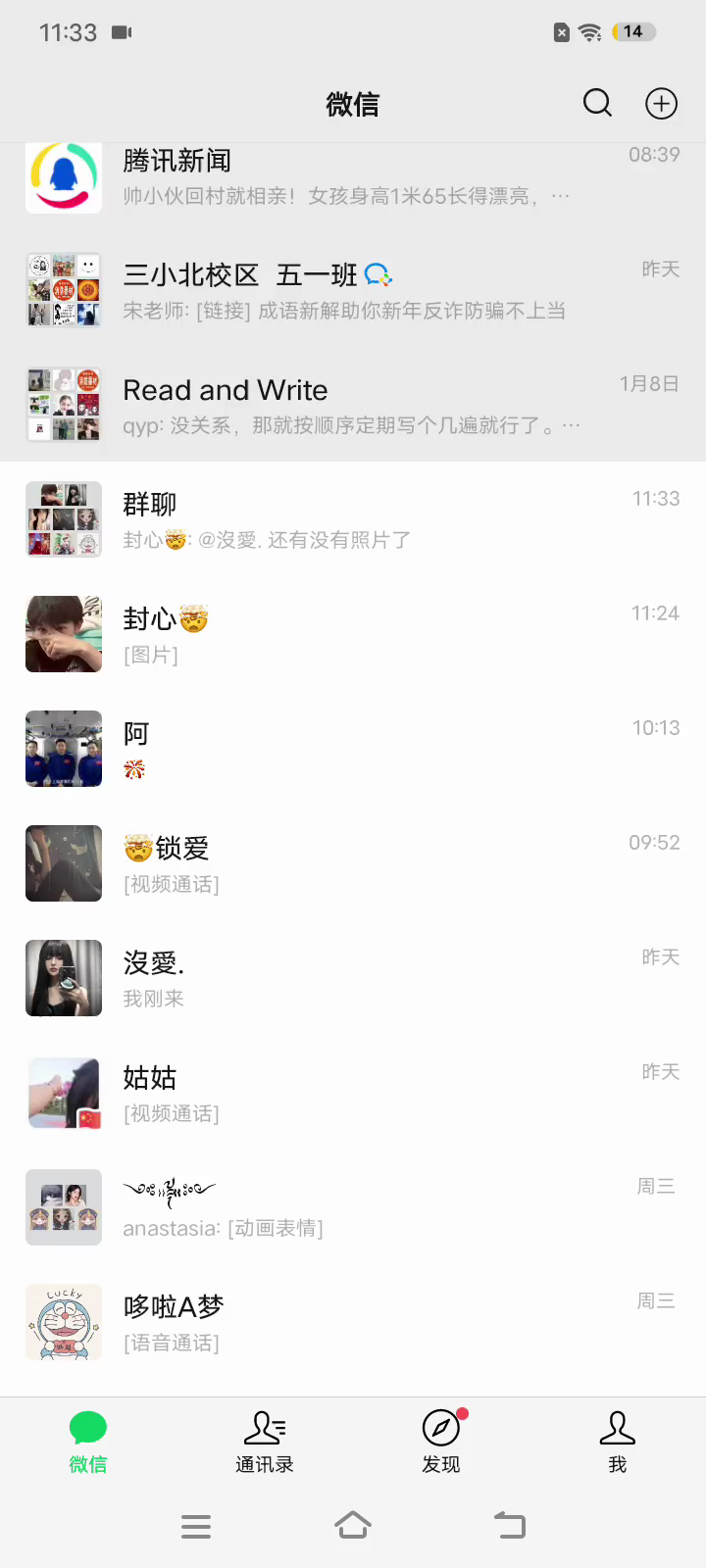Image resolution: width=706 pixels, height=1568 pixels.
Task: Open the 三小北校区 五一班 group chat
Action: tap(353, 290)
